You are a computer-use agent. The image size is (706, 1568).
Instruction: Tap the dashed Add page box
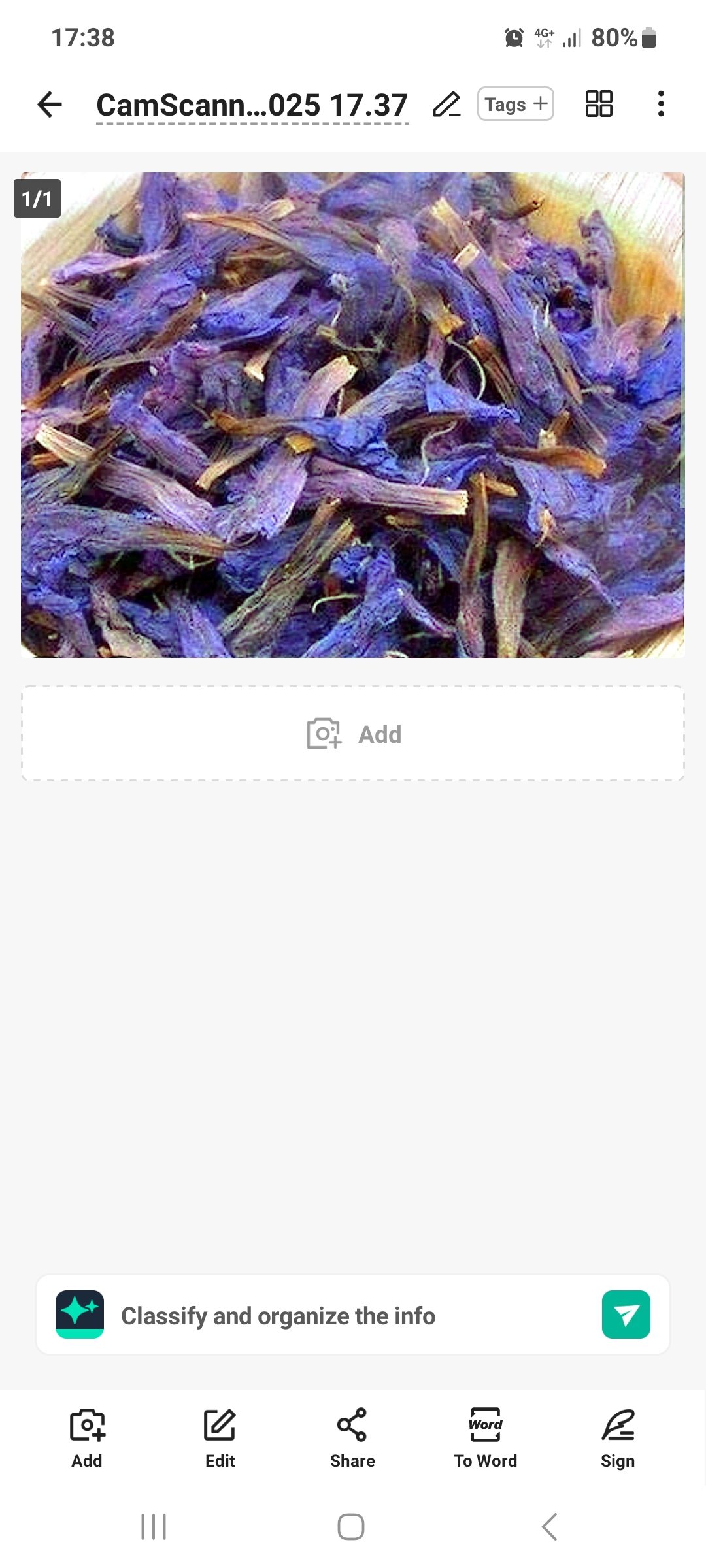point(353,734)
